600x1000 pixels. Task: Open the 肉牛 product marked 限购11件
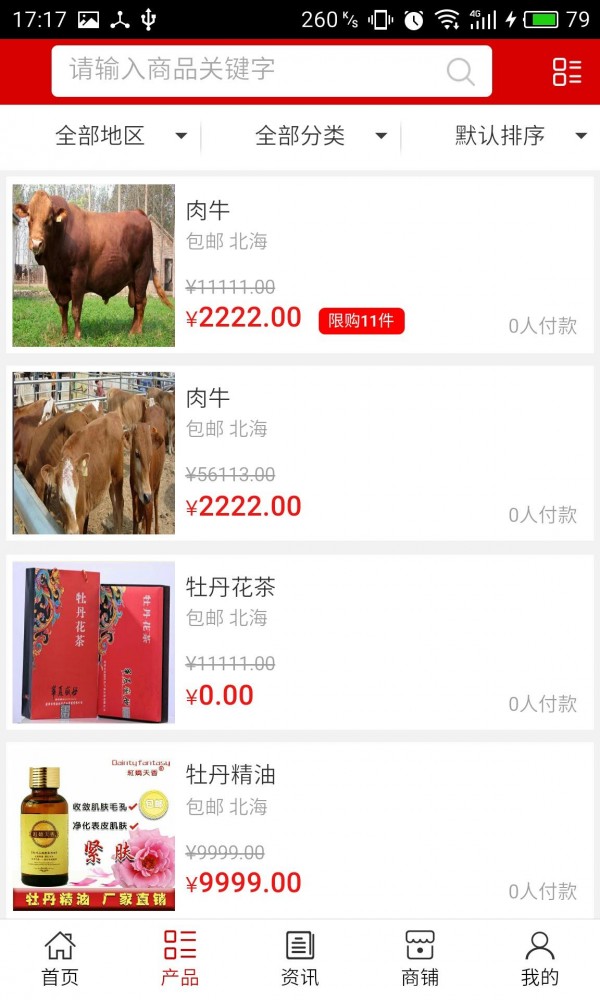(x=300, y=265)
